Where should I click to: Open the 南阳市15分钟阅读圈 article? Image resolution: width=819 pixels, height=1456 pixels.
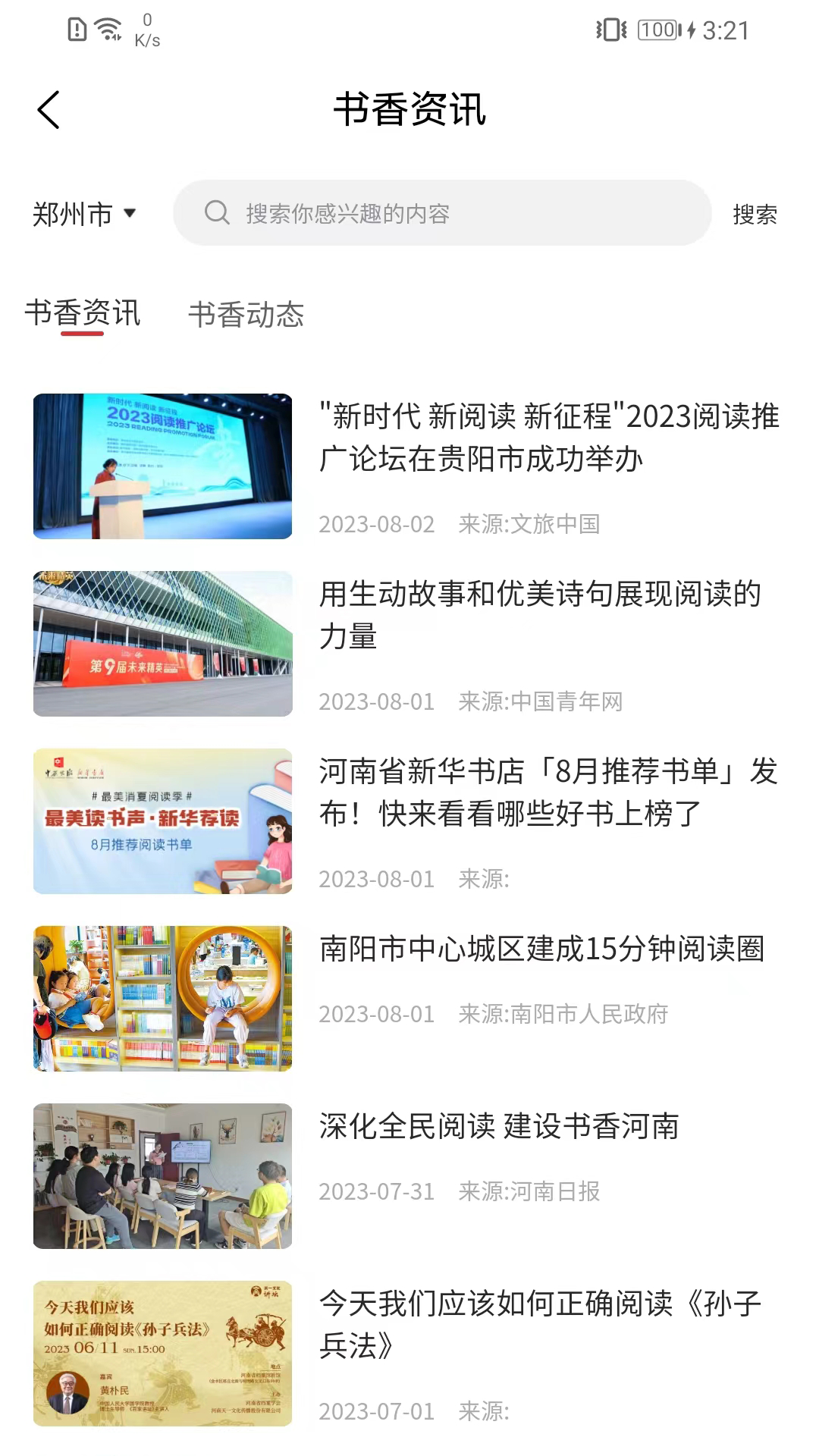pyautogui.click(x=541, y=949)
